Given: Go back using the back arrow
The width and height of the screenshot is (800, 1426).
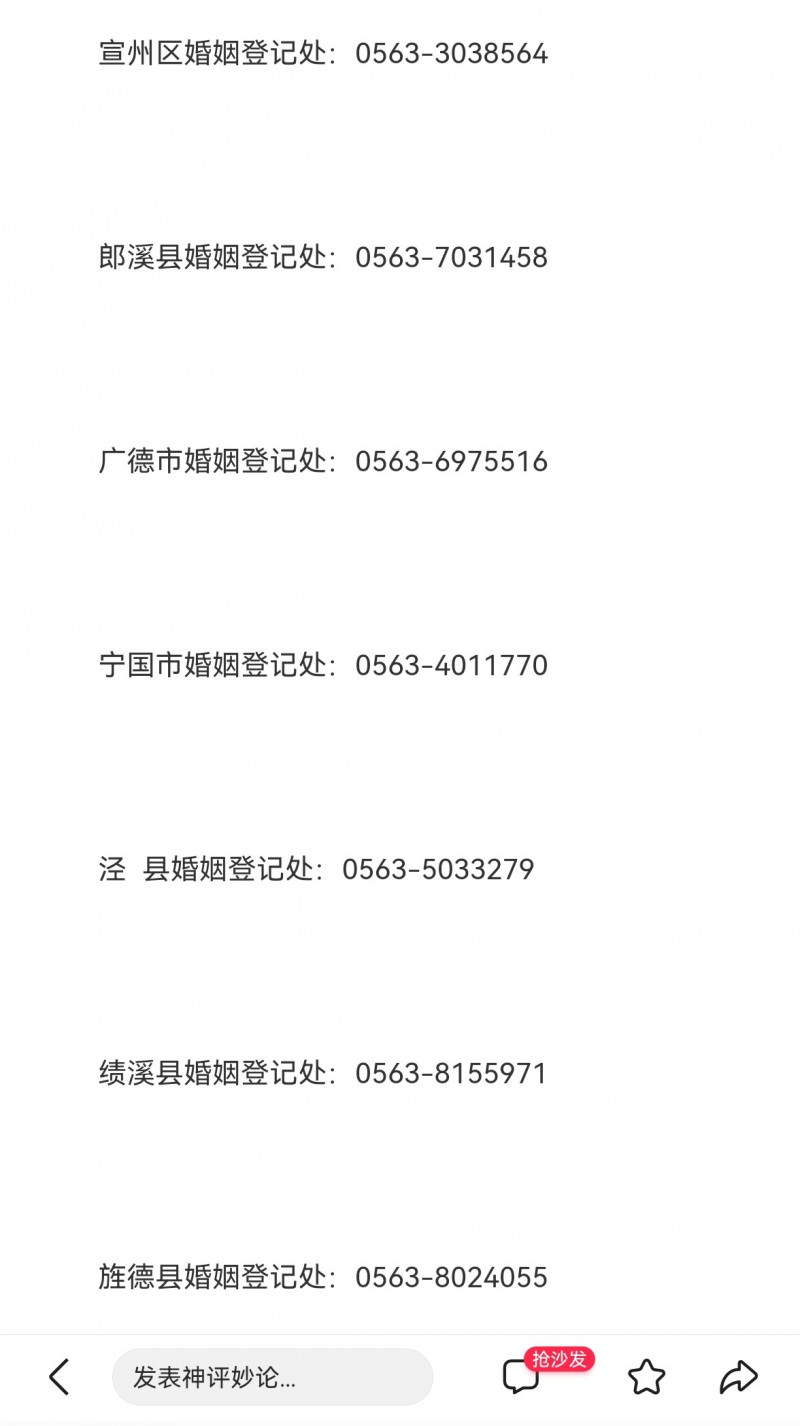Looking at the screenshot, I should coord(60,1377).
